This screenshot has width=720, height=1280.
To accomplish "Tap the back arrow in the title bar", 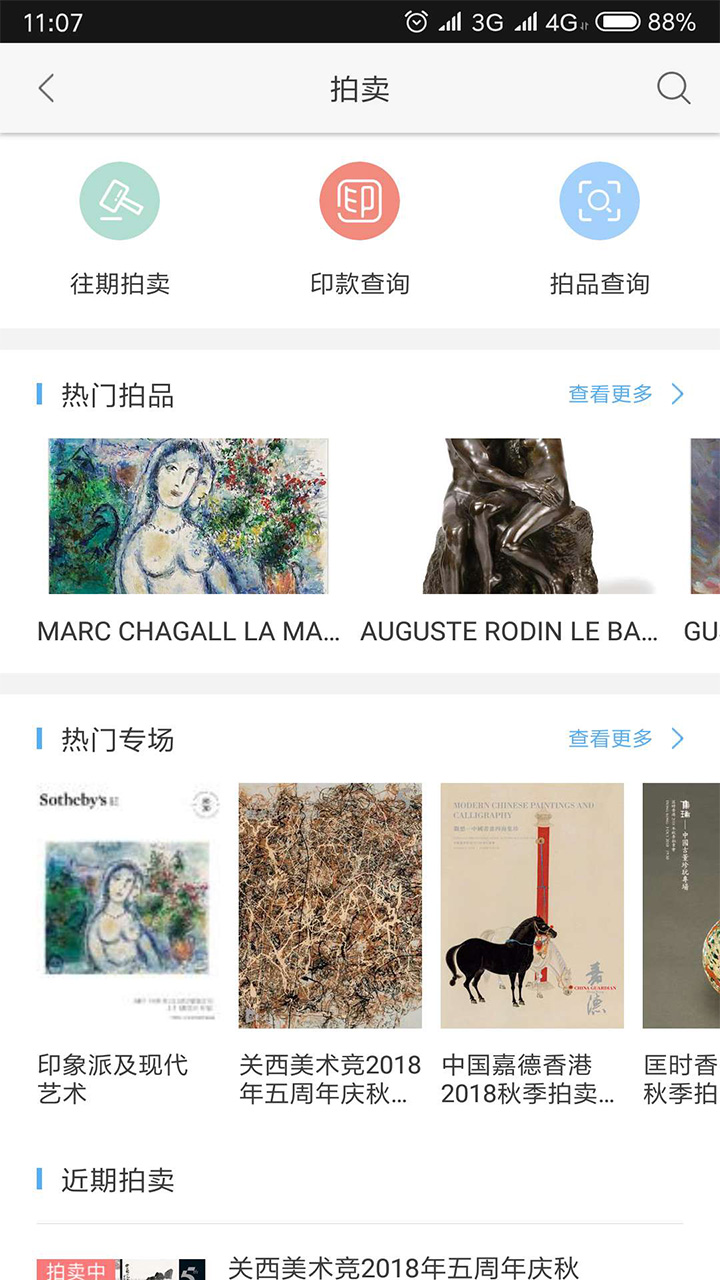I will pos(45,88).
